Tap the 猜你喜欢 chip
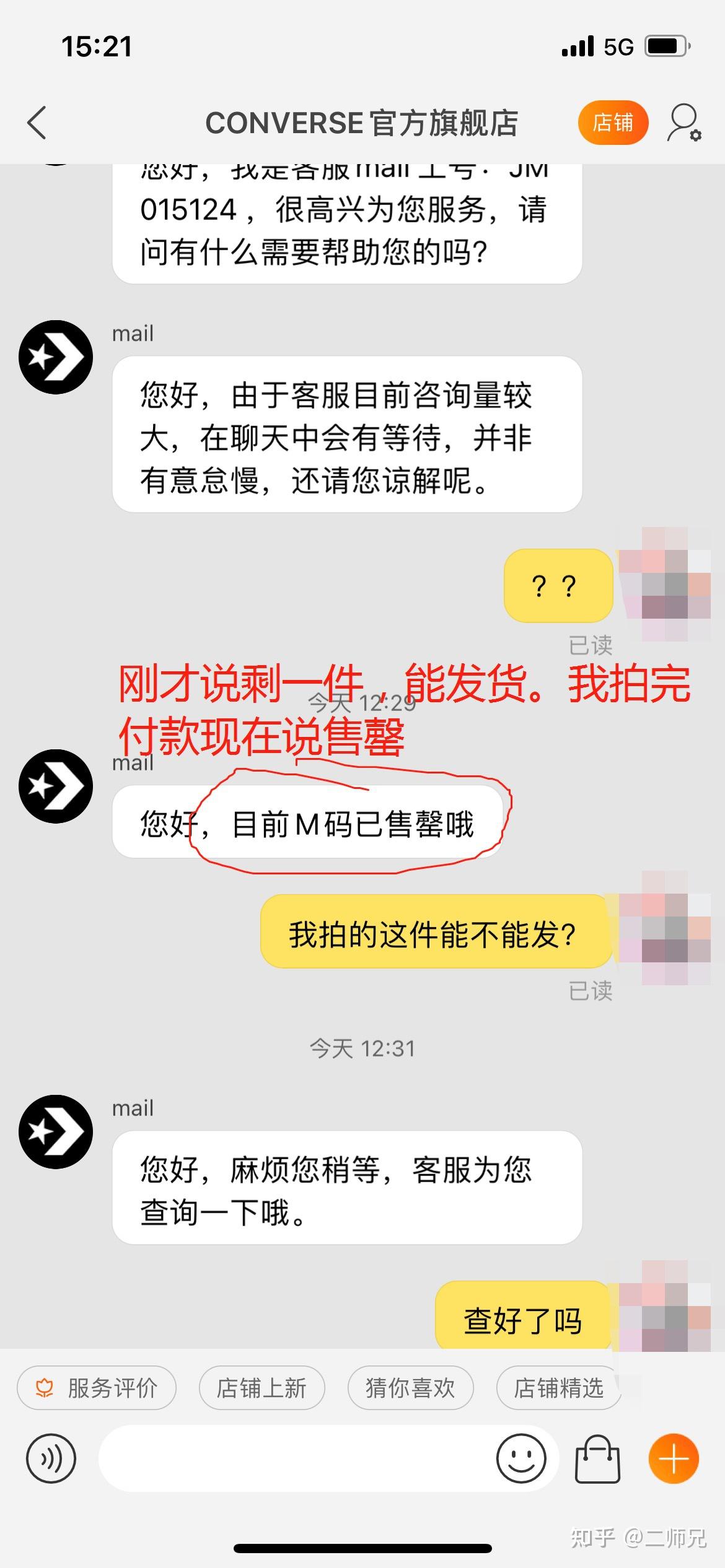Image resolution: width=725 pixels, height=1568 pixels. point(410,1388)
